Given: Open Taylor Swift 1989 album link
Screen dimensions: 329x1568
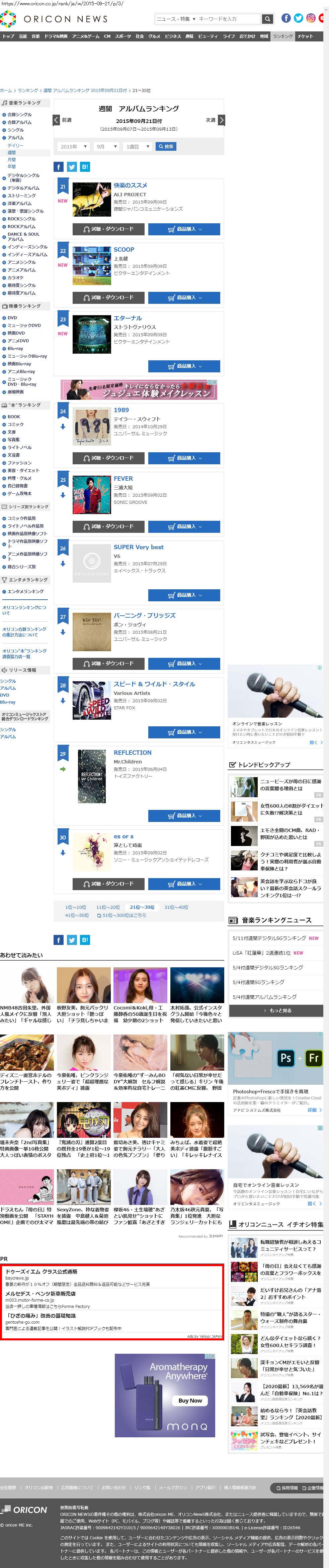Looking at the screenshot, I should click(121, 410).
